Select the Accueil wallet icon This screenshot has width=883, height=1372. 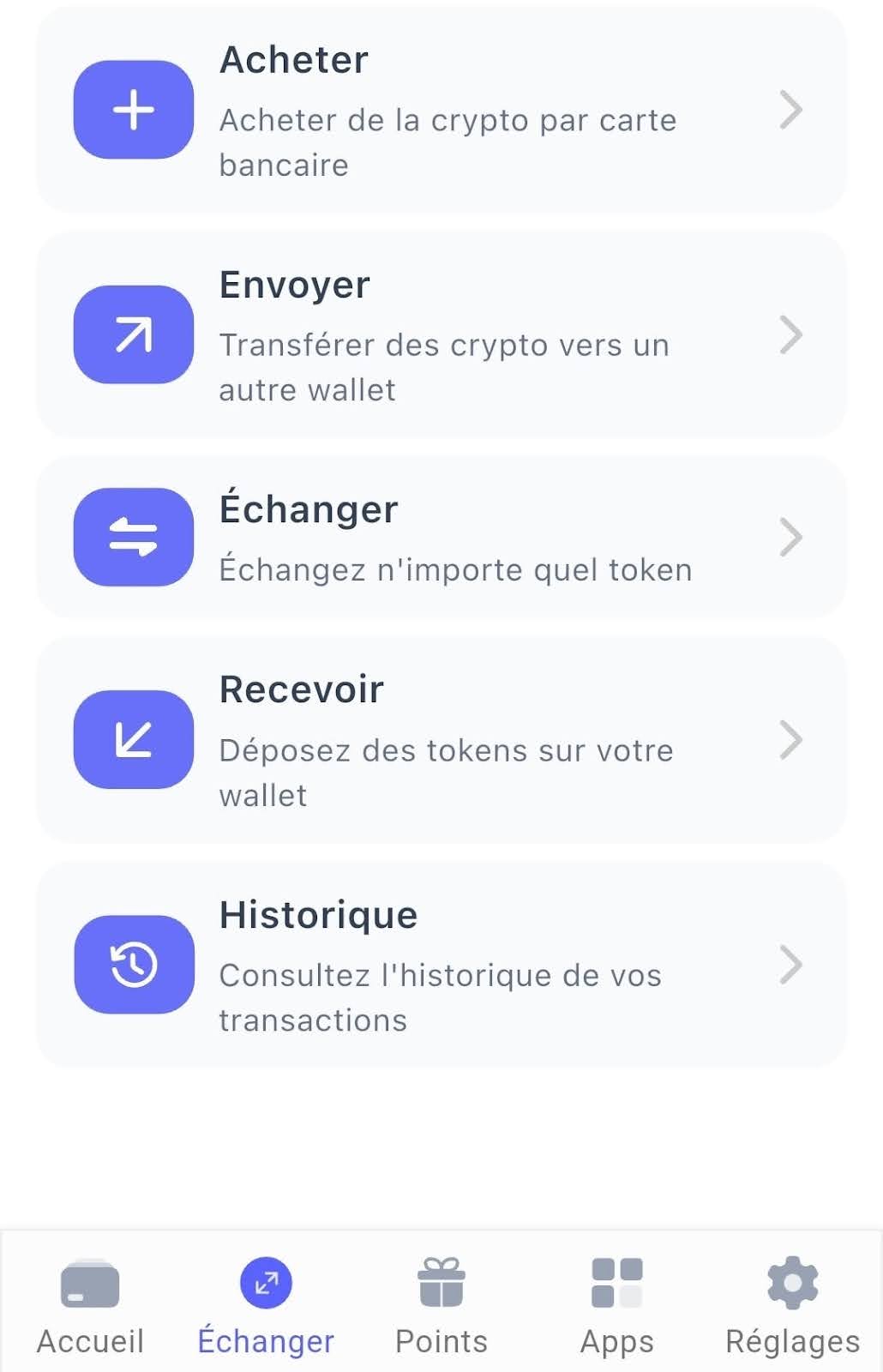click(x=90, y=1281)
